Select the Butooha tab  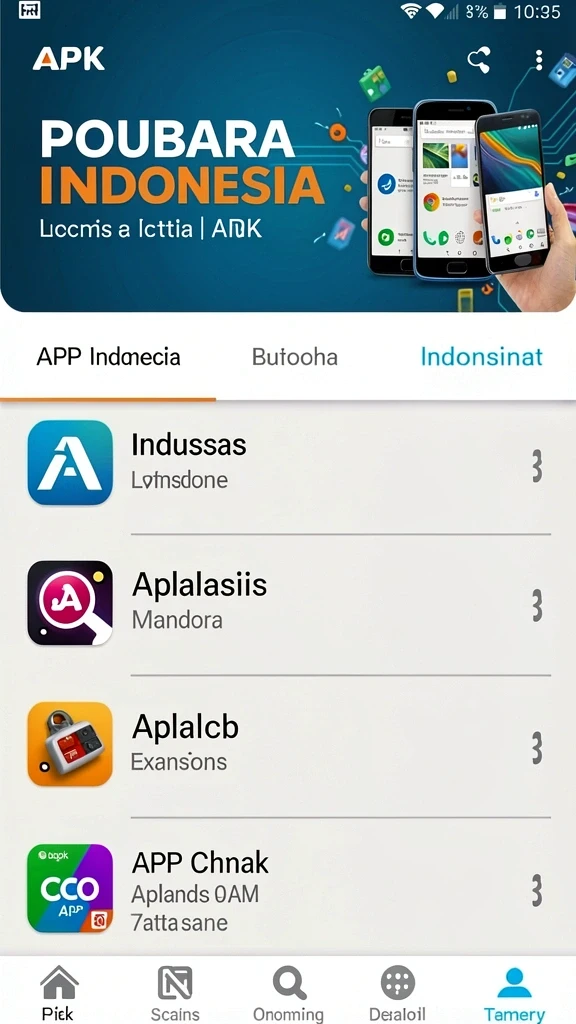coord(295,357)
